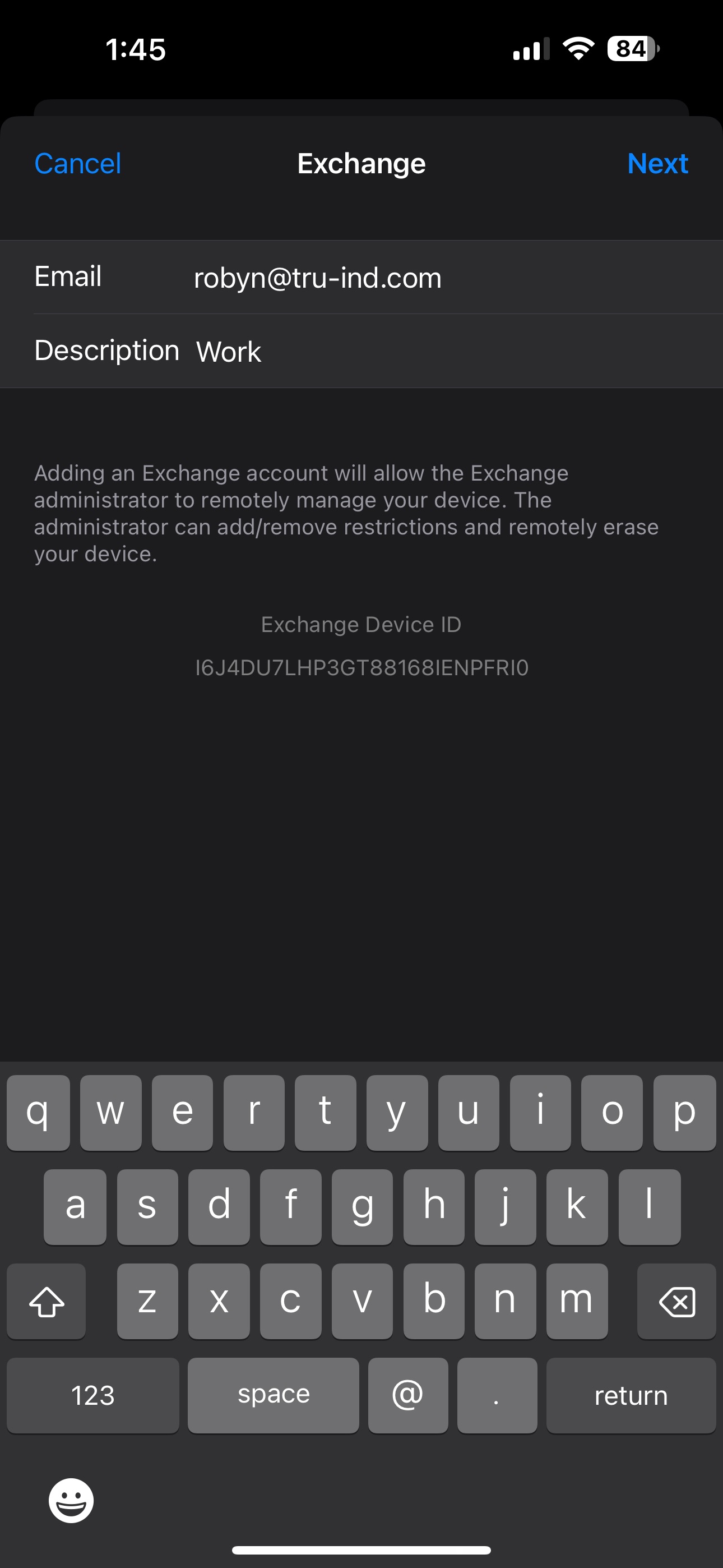The width and height of the screenshot is (723, 1568).
Task: Tap the shift key
Action: (47, 1302)
